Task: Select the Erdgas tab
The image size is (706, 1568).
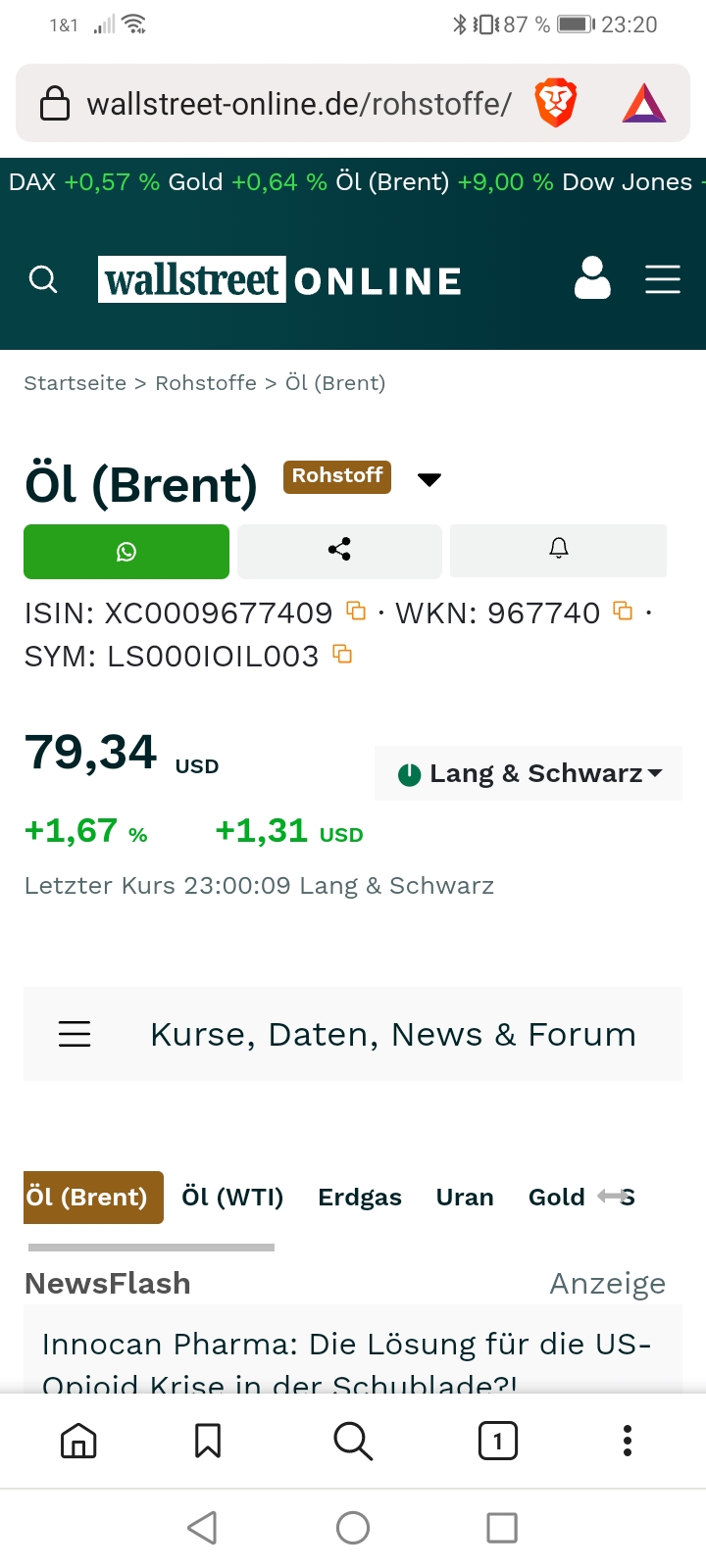Action: pos(360,1198)
